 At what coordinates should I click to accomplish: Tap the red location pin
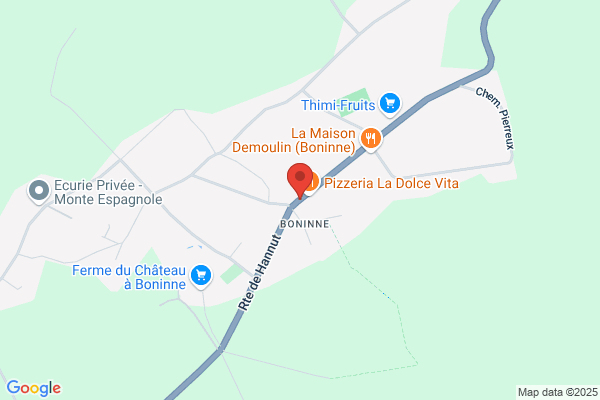pos(300,181)
